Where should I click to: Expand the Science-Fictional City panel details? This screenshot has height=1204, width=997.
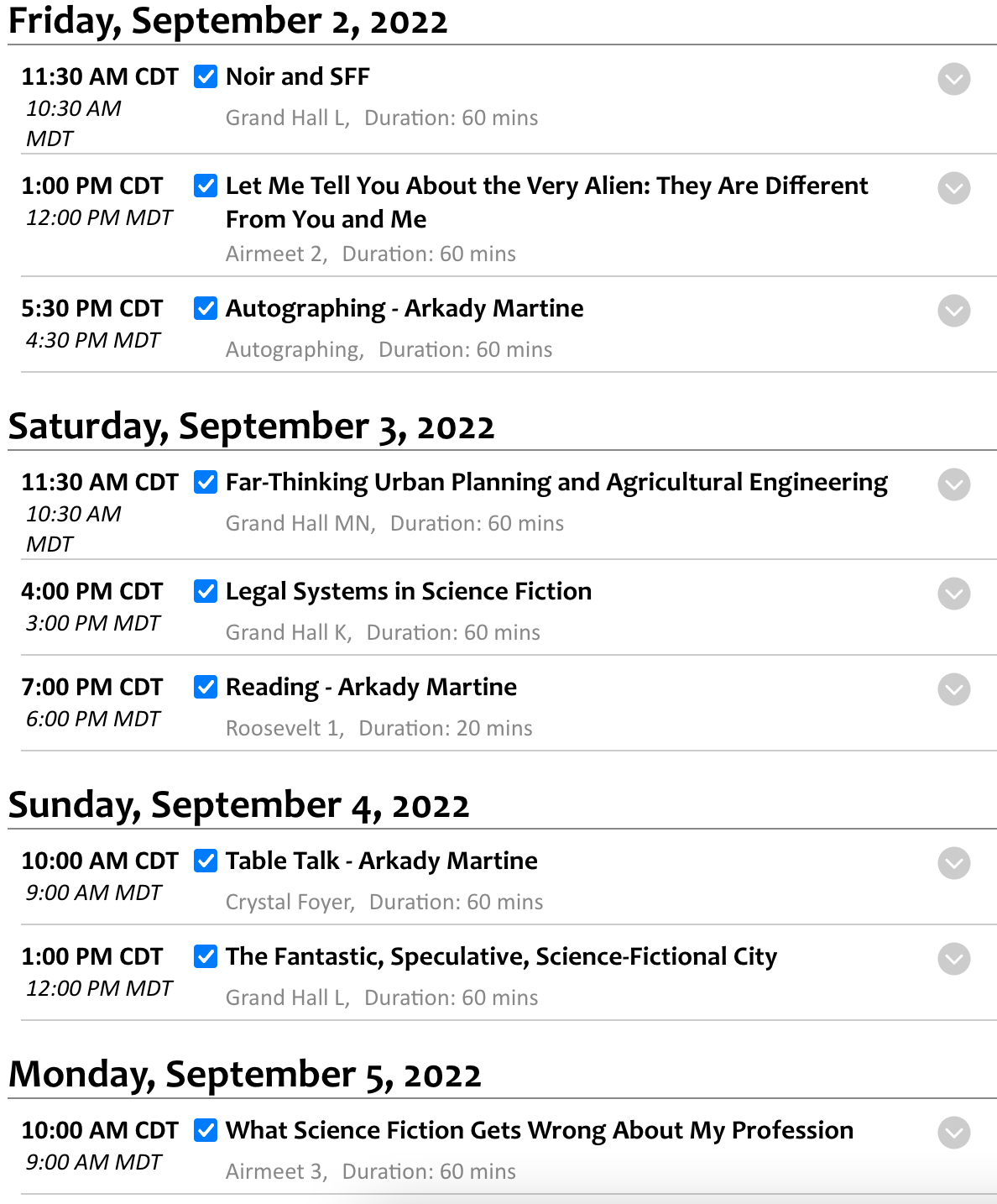tap(953, 960)
